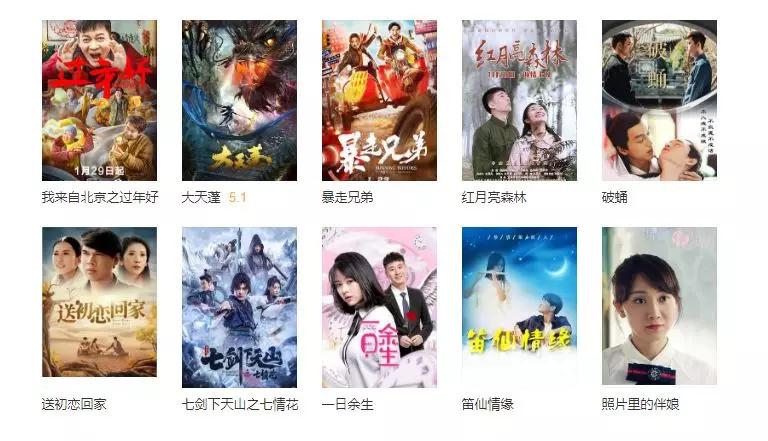The height and width of the screenshot is (441, 768).
Task: Select the film 暴走兄弟
Action: pyautogui.click(x=379, y=100)
